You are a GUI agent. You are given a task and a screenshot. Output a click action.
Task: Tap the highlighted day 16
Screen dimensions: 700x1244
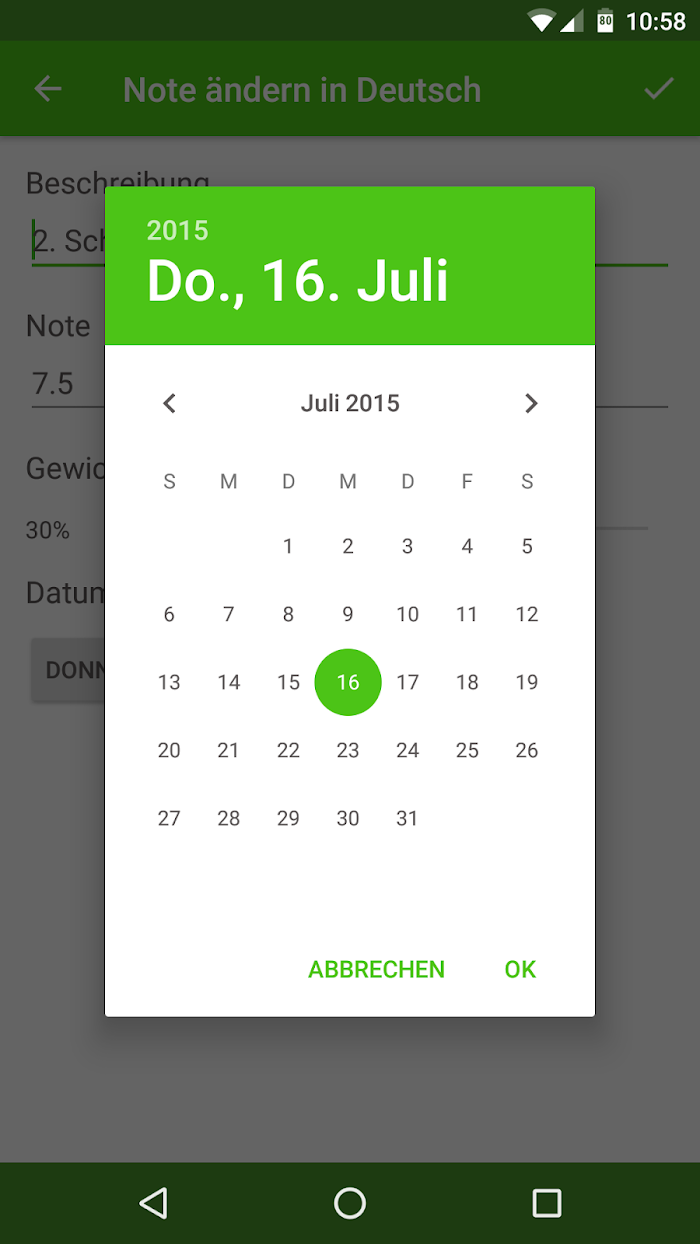point(348,682)
